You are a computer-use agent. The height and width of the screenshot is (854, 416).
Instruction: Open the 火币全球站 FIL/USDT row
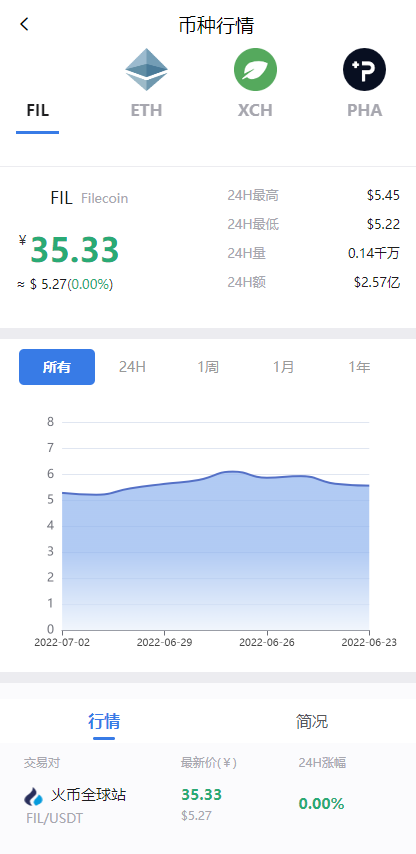208,804
